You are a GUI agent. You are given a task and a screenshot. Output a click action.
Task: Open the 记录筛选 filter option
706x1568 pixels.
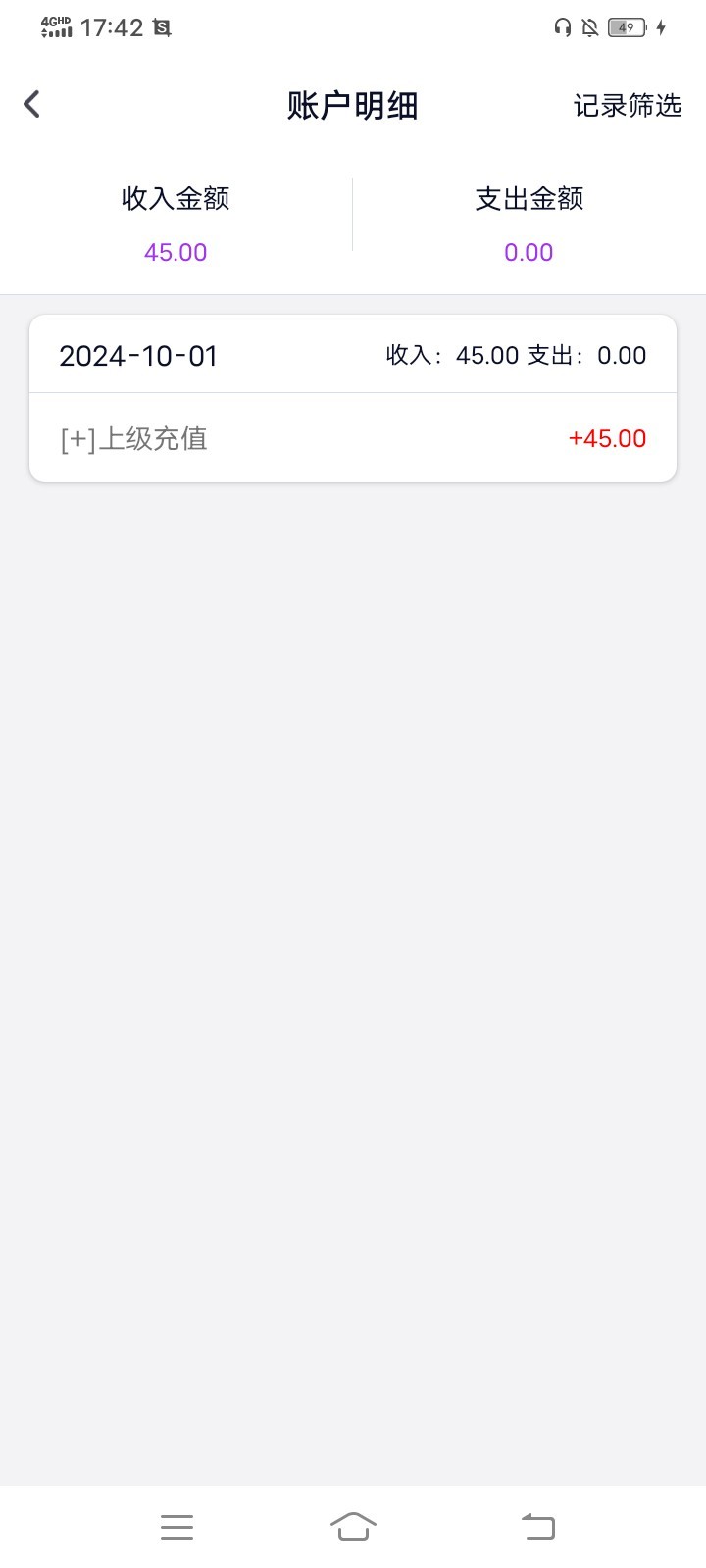pos(627,105)
